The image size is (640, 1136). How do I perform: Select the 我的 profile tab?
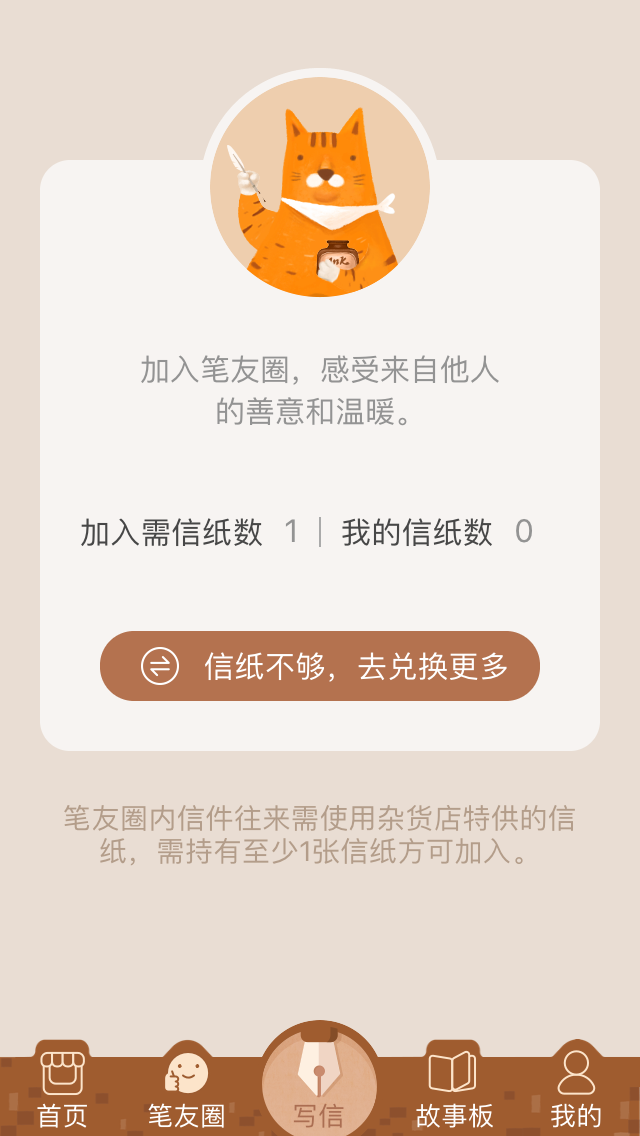(576, 1088)
